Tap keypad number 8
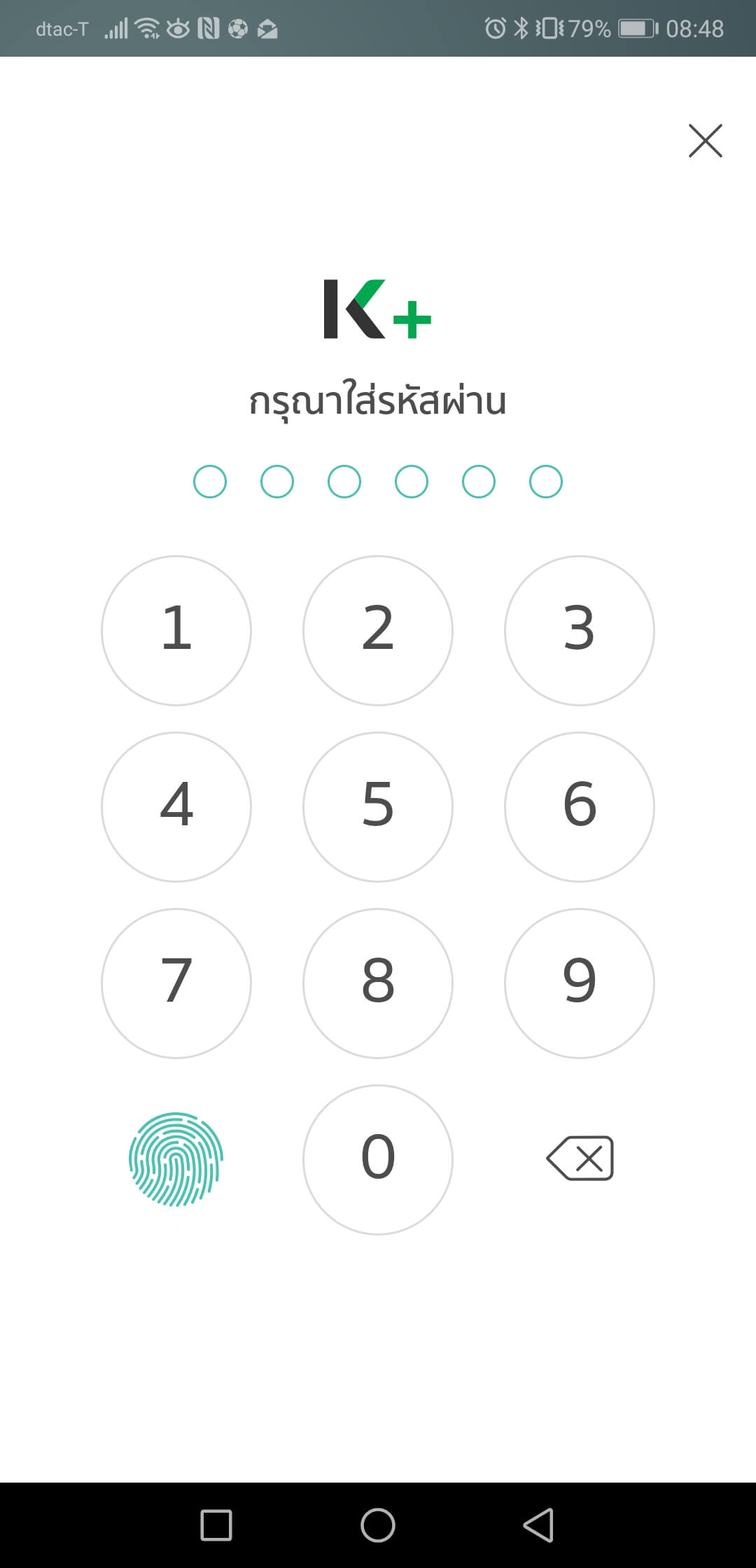 point(378,983)
